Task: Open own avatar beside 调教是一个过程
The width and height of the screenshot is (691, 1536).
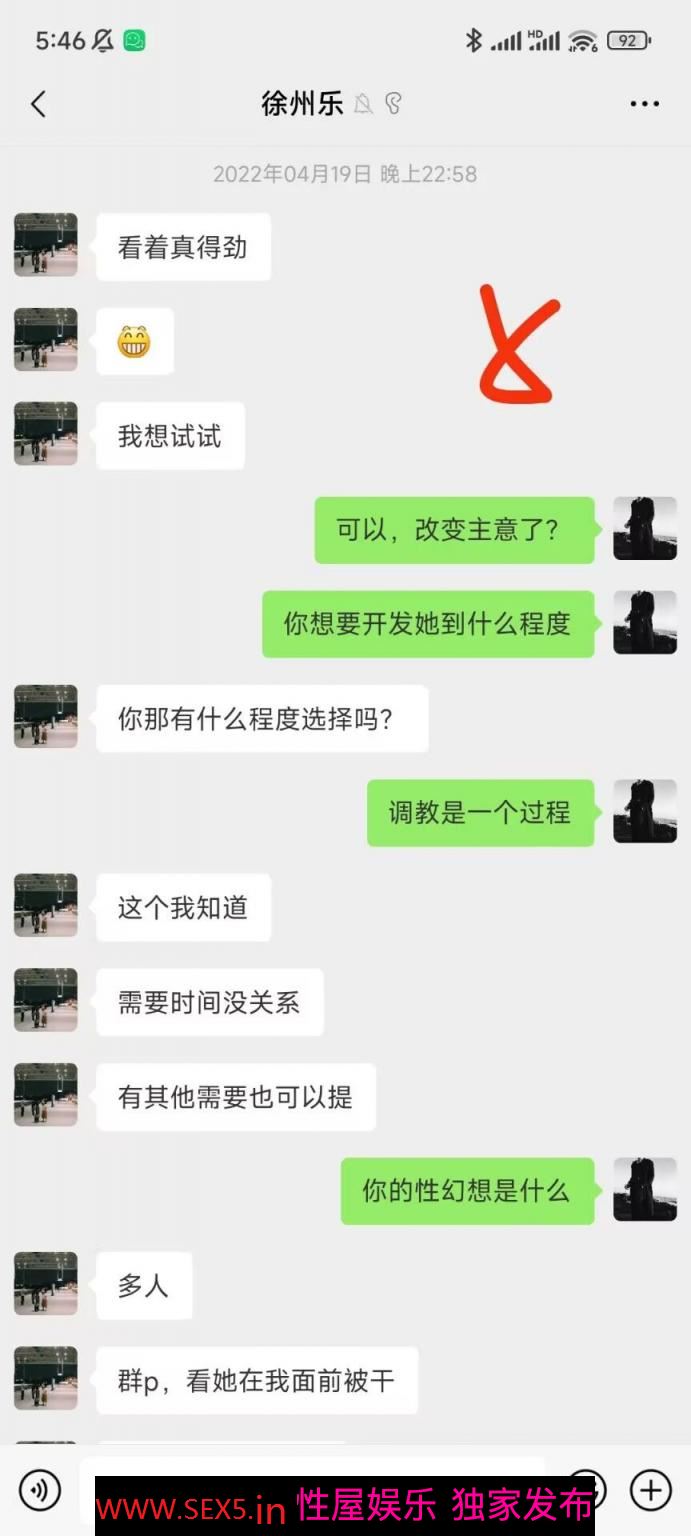Action: [x=644, y=812]
